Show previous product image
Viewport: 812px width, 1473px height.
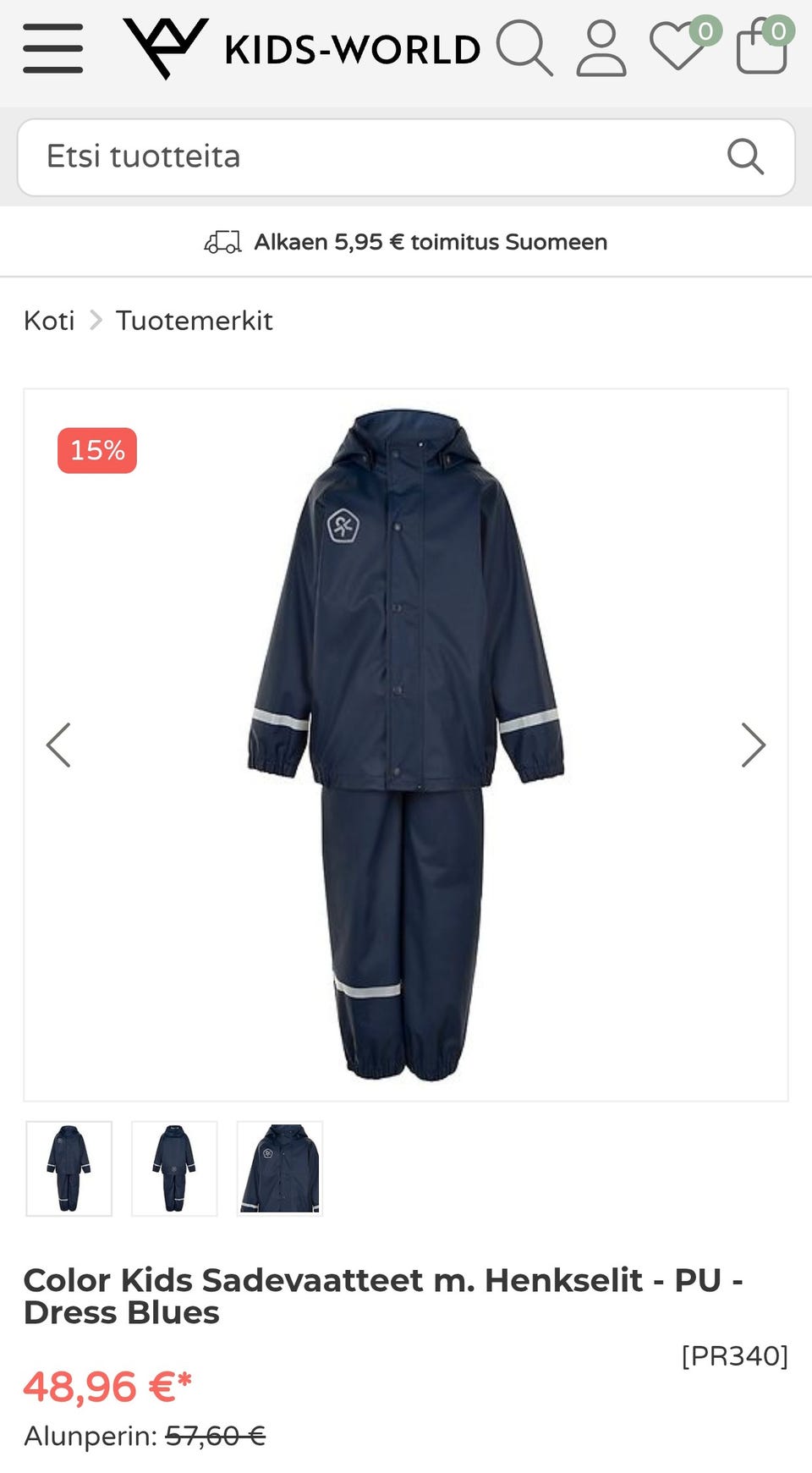[58, 745]
